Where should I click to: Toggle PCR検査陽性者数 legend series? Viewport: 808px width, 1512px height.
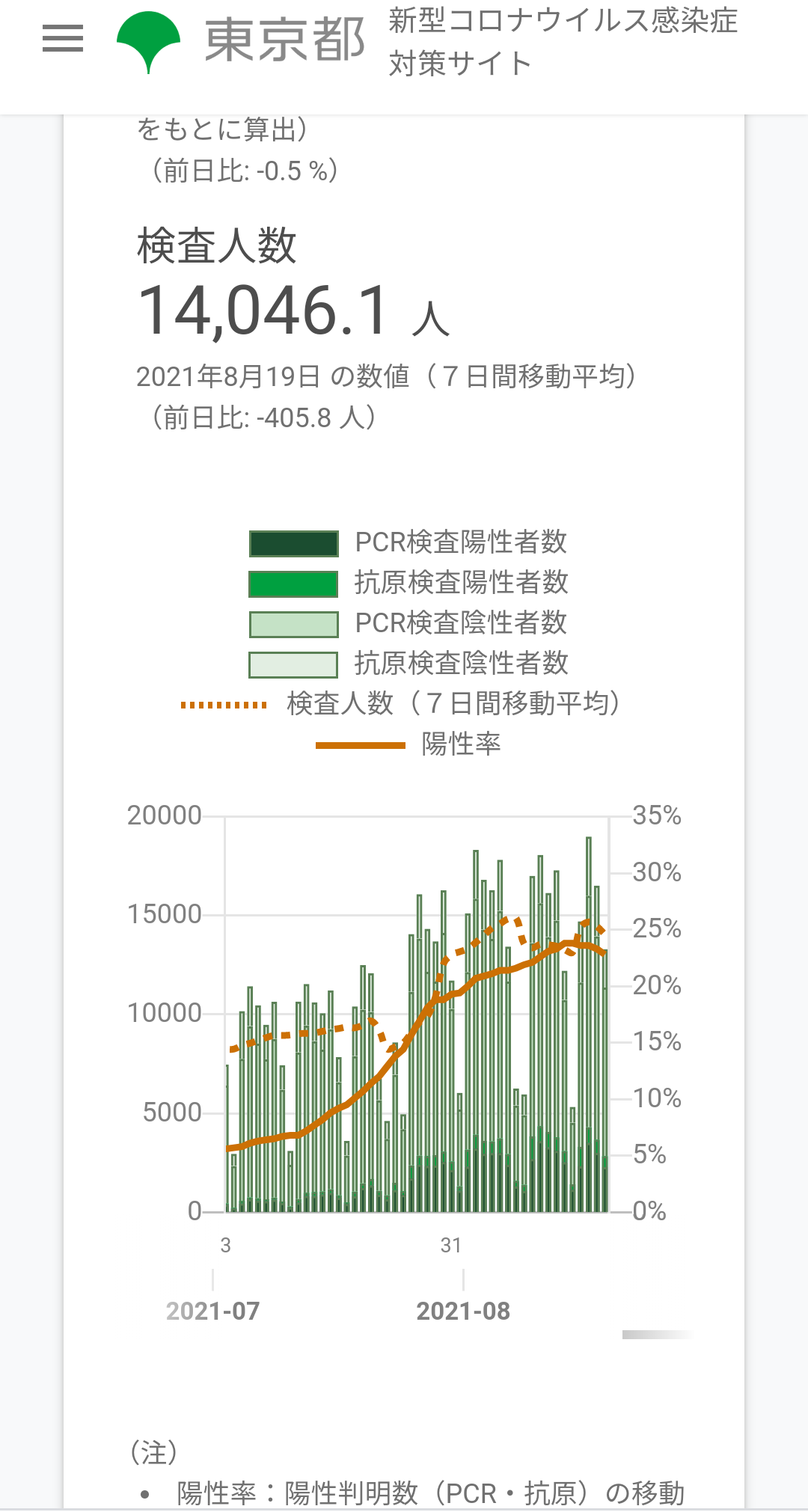(408, 543)
